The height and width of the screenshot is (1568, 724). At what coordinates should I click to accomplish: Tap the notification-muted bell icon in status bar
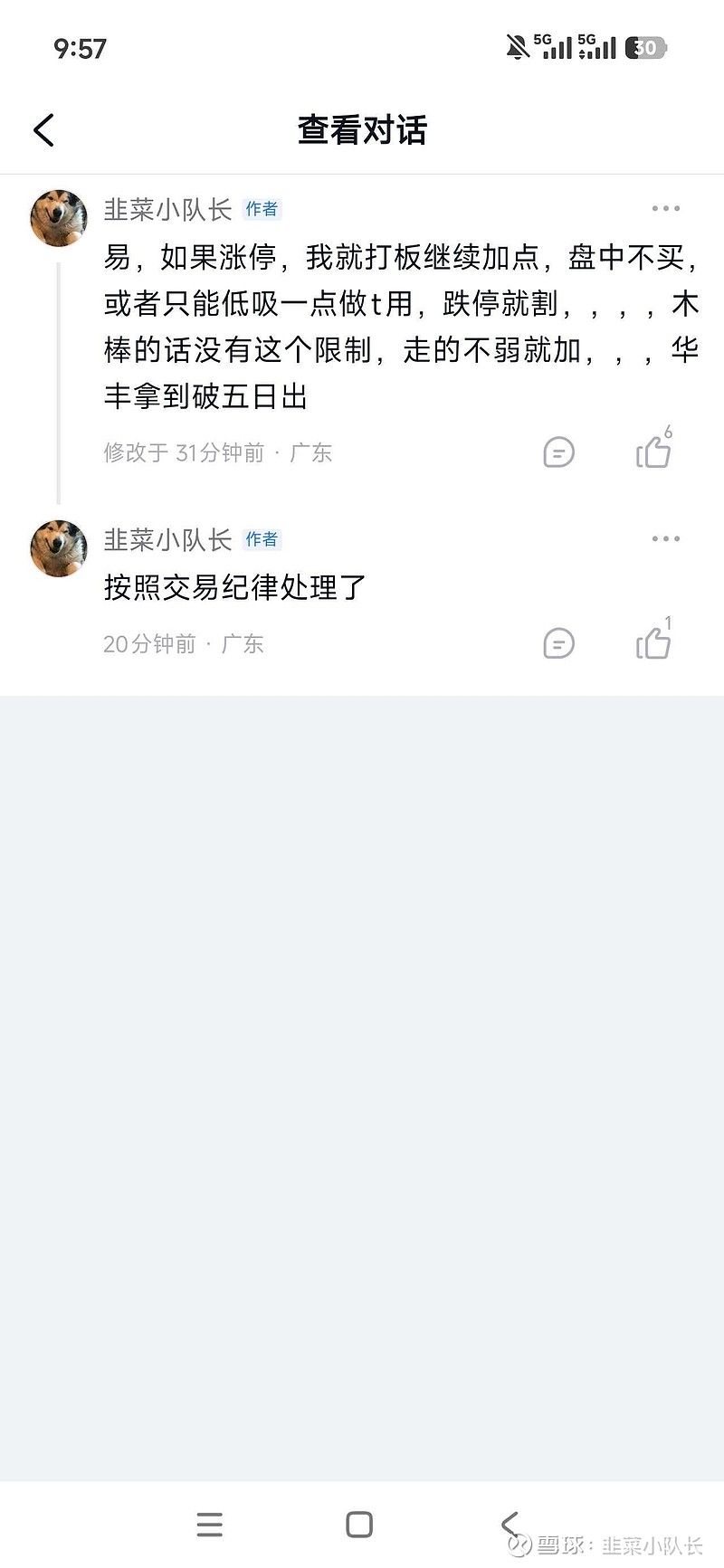coord(519,47)
